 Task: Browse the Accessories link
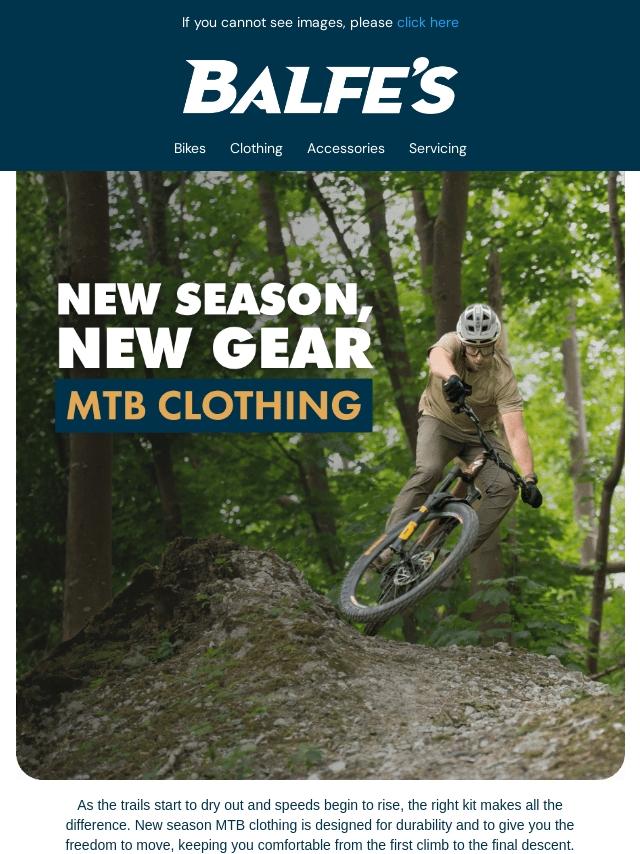345,148
